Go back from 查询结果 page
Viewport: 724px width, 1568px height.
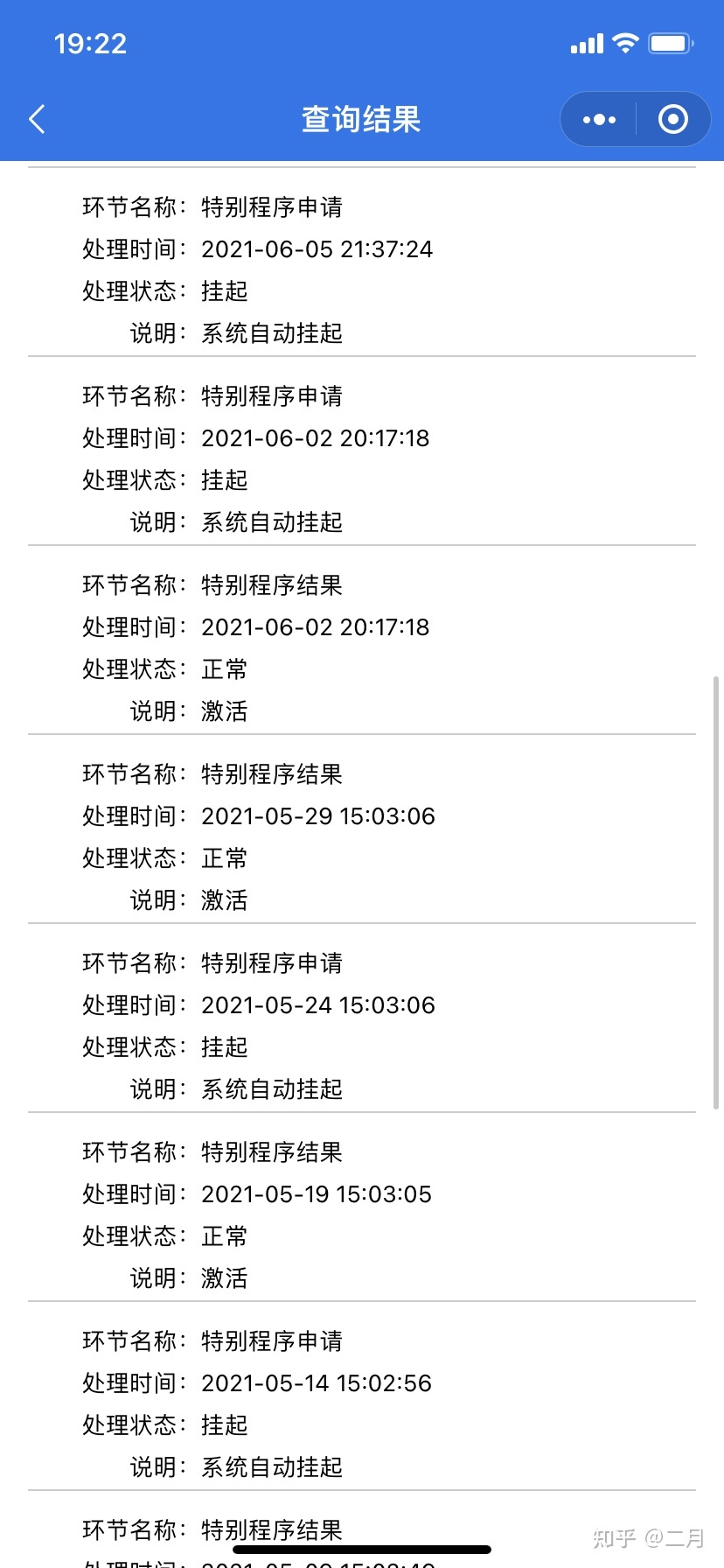37,119
